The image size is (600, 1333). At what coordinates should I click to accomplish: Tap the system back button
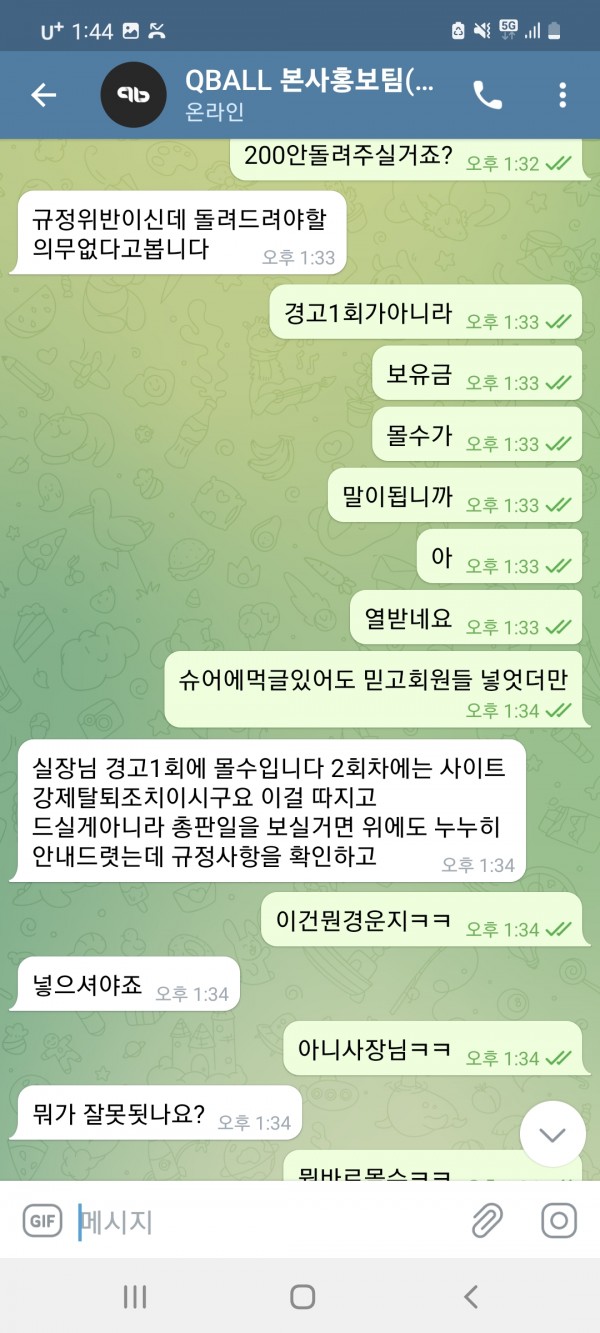[470, 1297]
